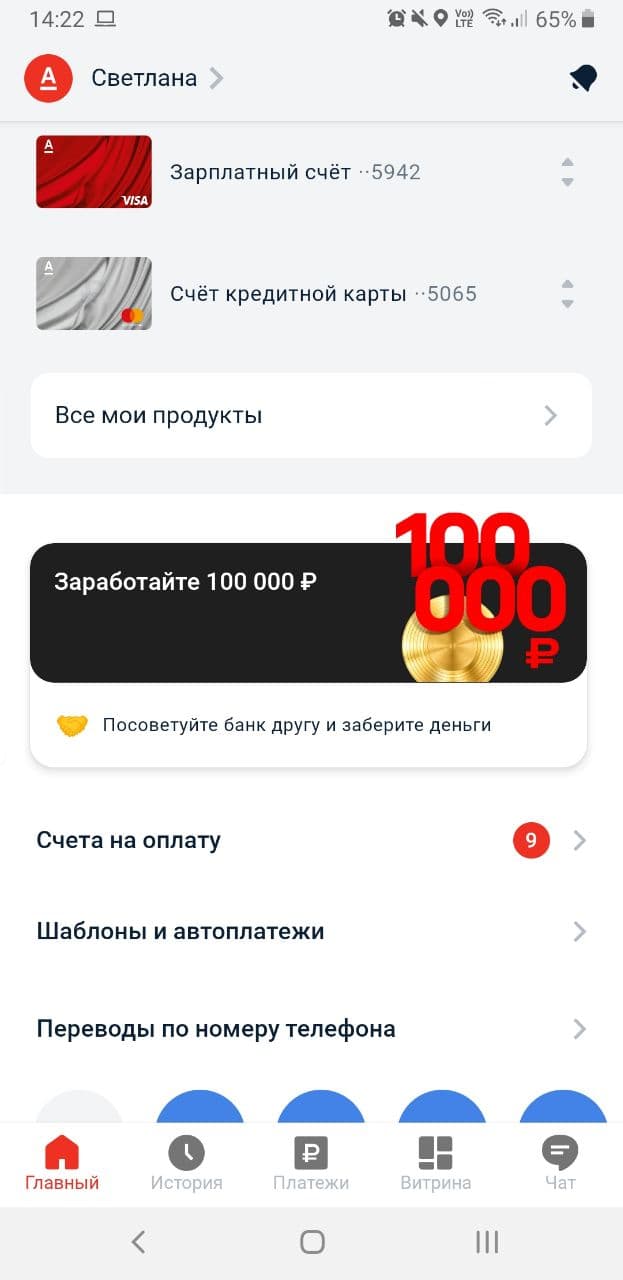
Task: Open Светлана profile
Action: click(x=144, y=78)
